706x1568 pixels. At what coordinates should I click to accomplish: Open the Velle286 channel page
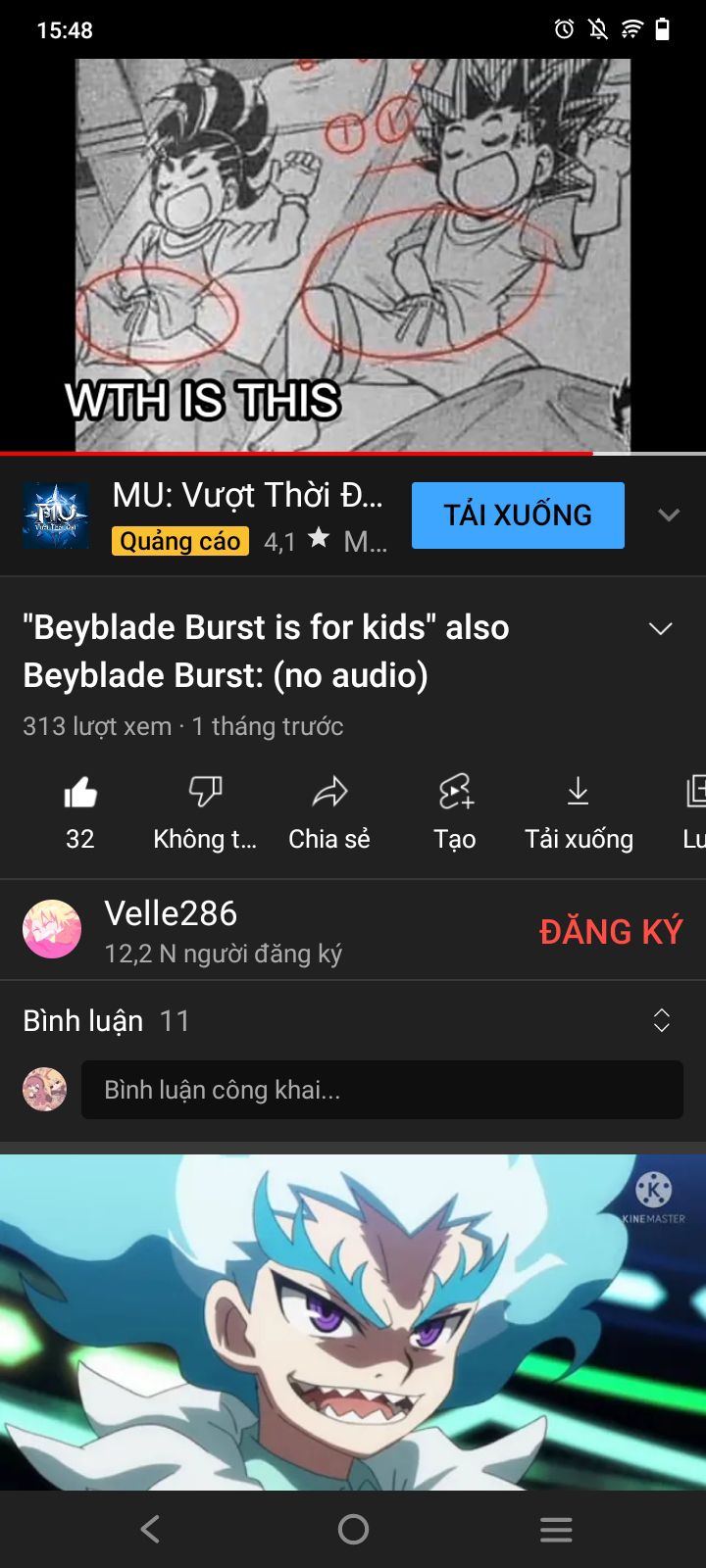tap(171, 929)
